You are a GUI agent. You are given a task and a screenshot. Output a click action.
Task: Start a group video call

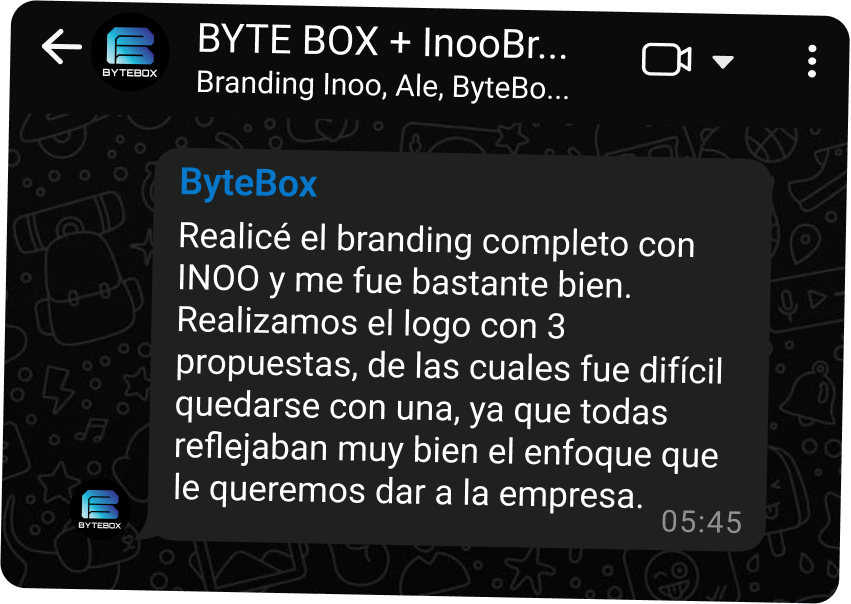[666, 61]
